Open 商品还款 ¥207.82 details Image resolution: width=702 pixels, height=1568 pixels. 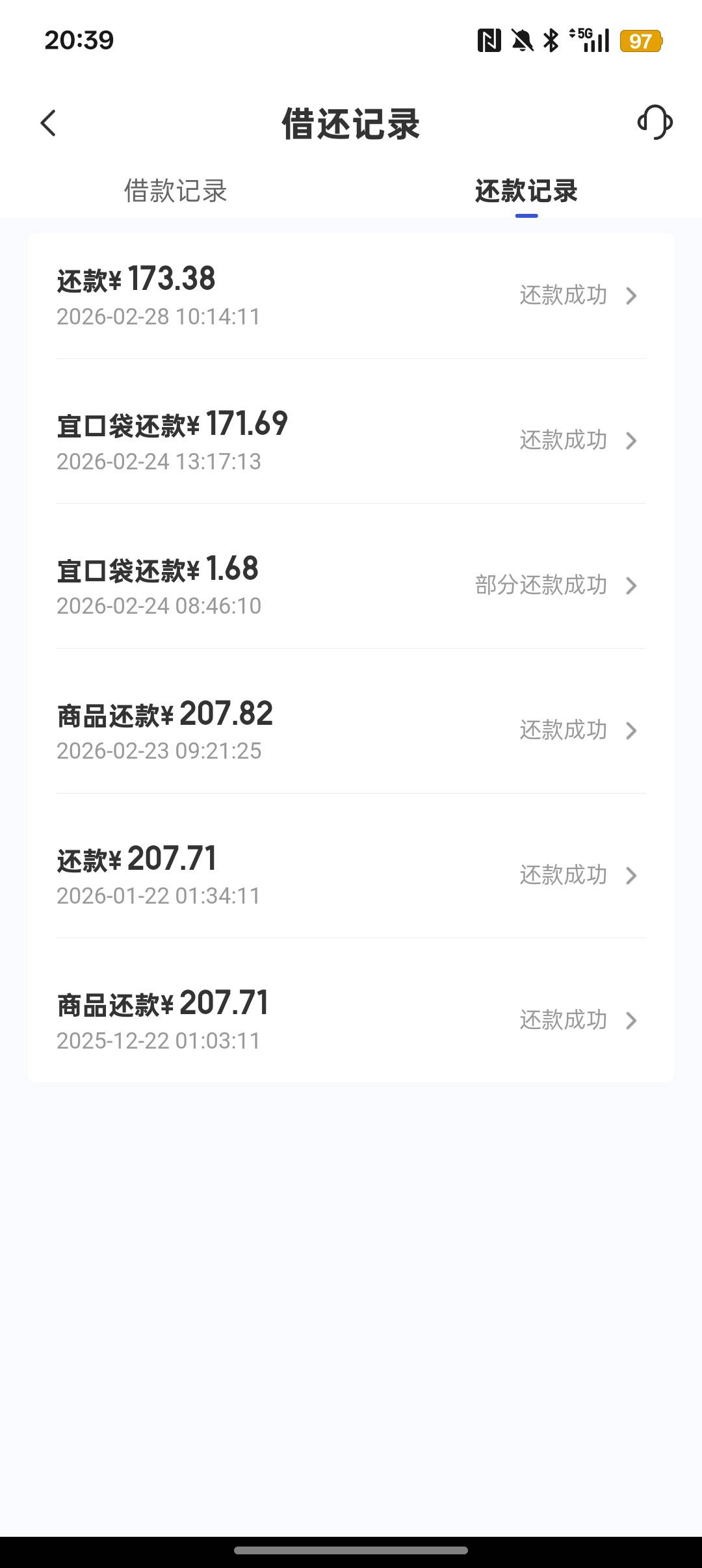pyautogui.click(x=351, y=731)
